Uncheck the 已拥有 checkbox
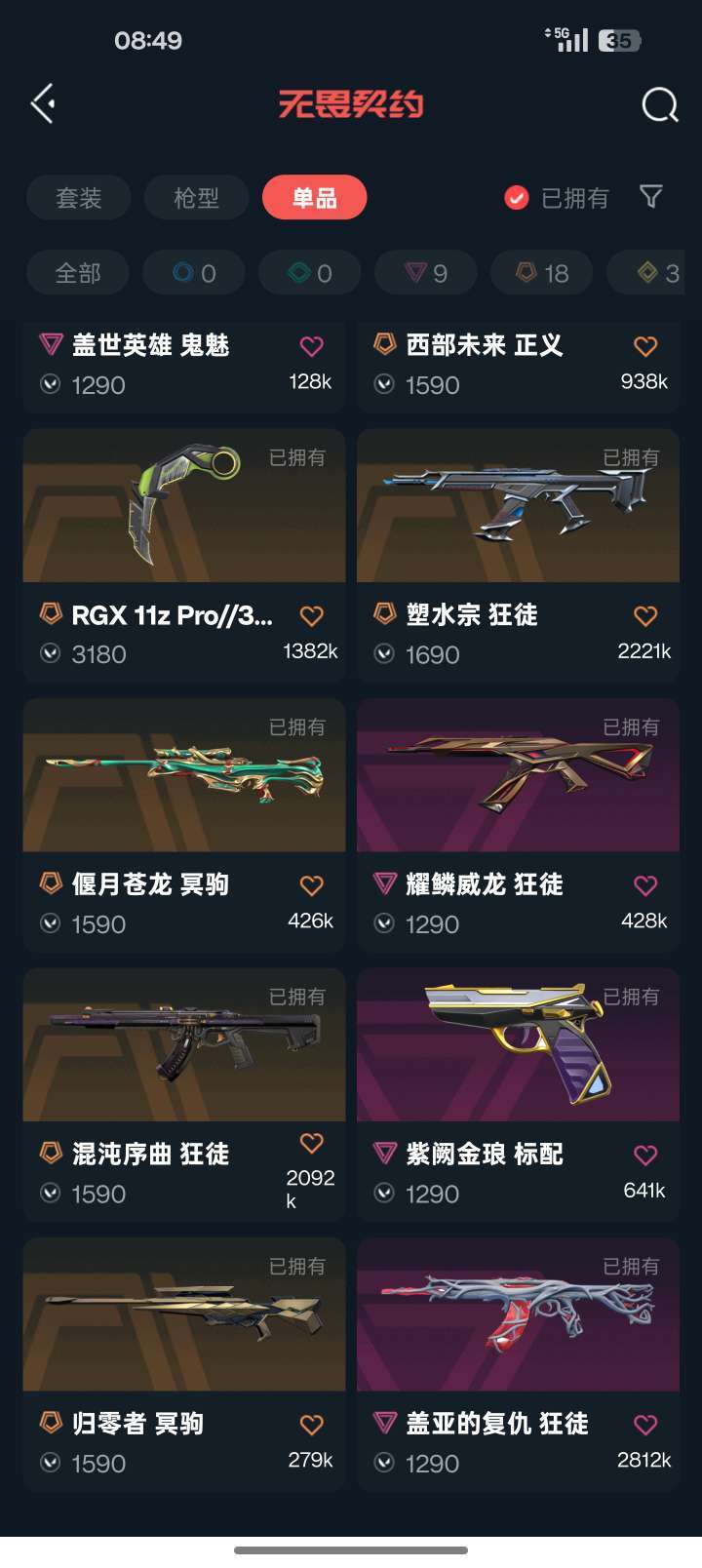 tap(517, 198)
